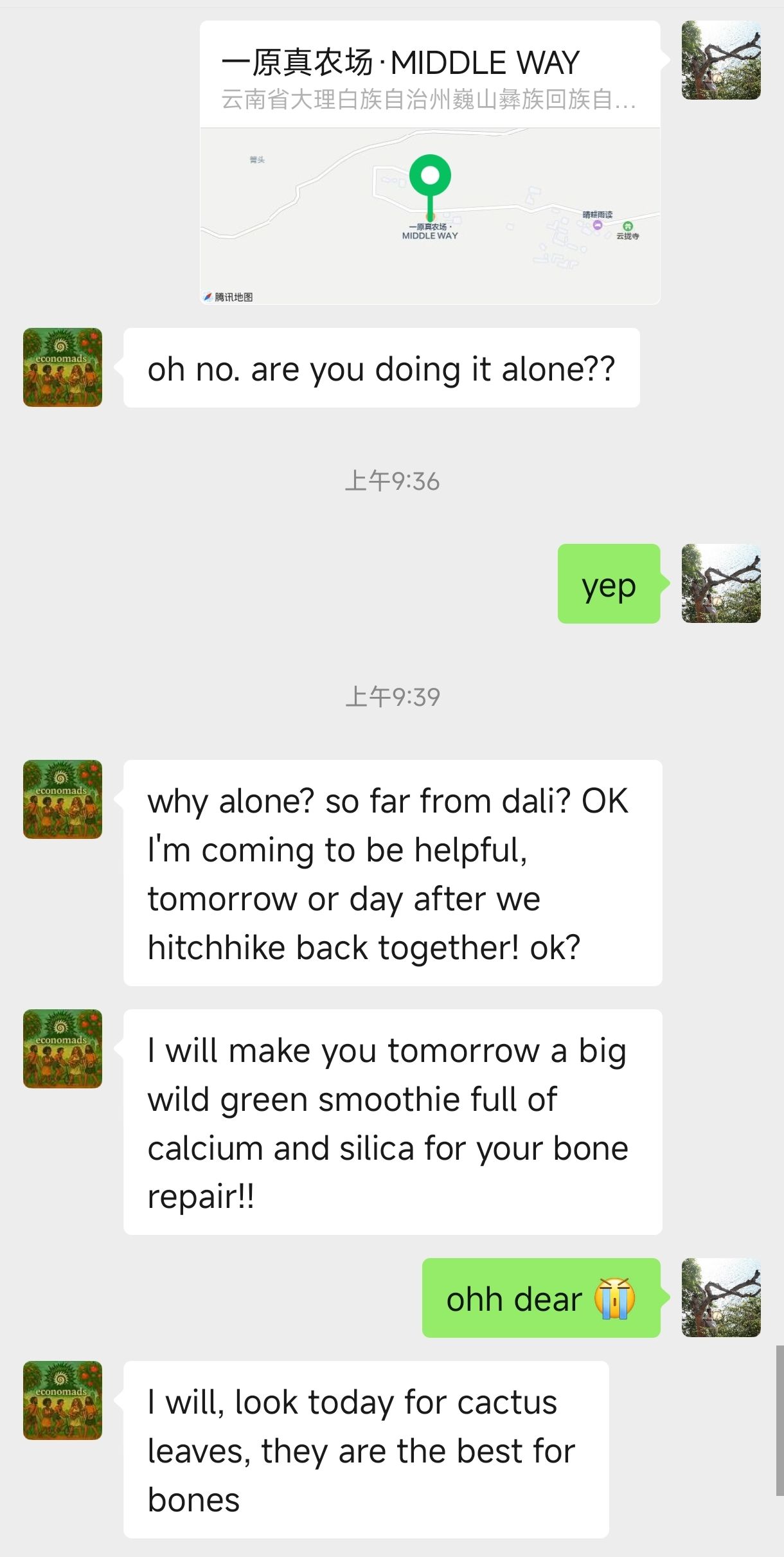Open economads avatar beside "oh no" message
Image resolution: width=784 pixels, height=1557 pixels.
[x=62, y=367]
